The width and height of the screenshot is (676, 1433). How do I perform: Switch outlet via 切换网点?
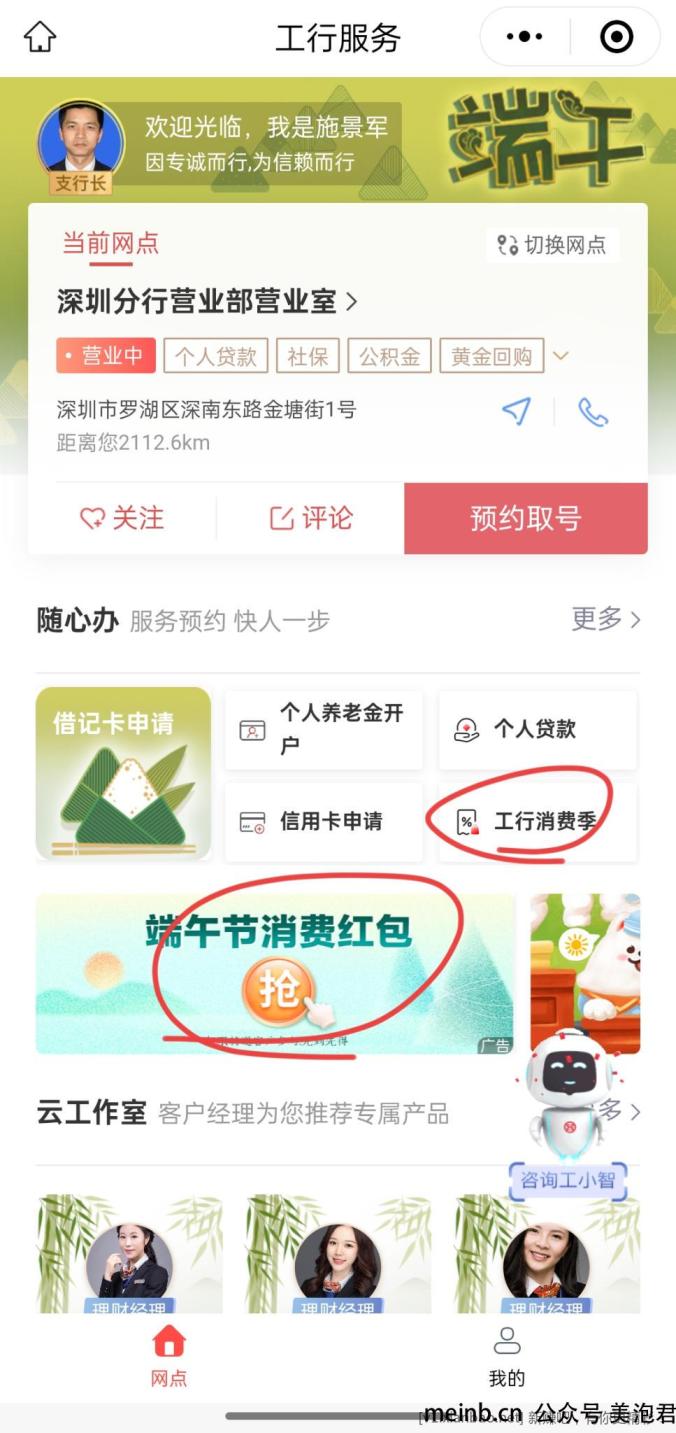point(553,245)
